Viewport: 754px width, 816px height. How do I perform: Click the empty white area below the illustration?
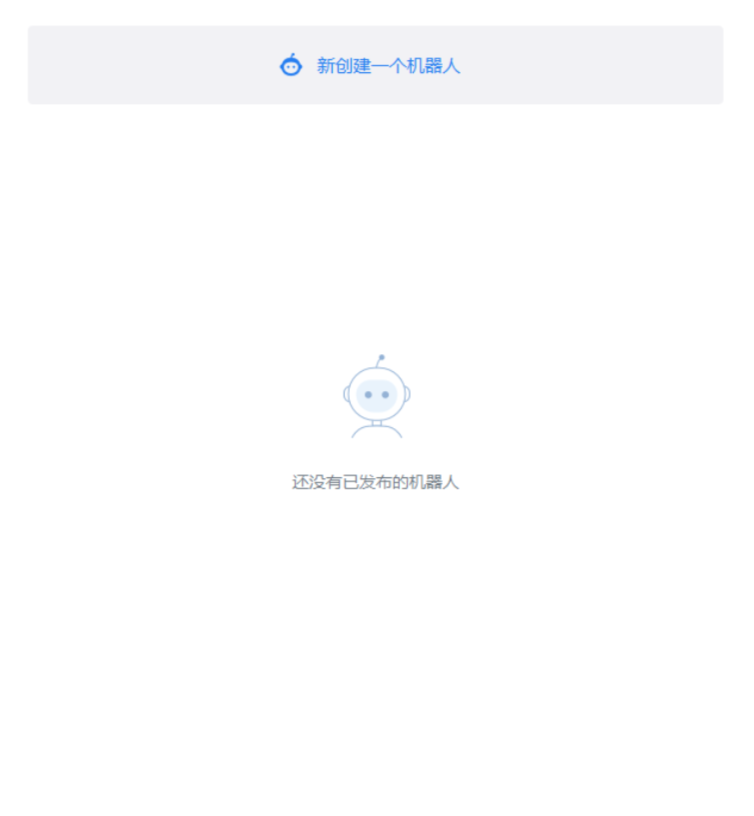click(379, 600)
